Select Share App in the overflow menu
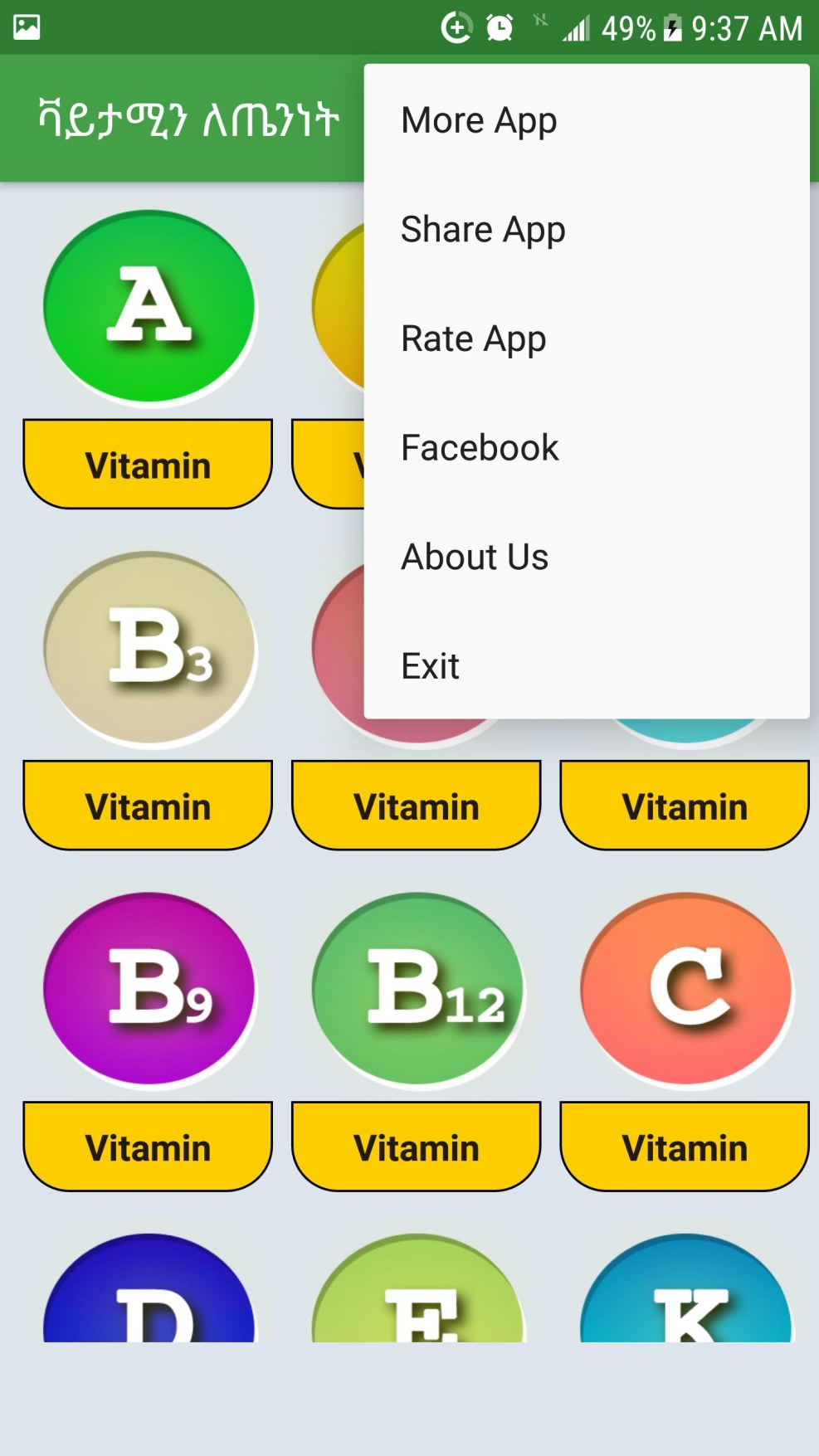Screen dimensions: 819x1456 tap(483, 230)
